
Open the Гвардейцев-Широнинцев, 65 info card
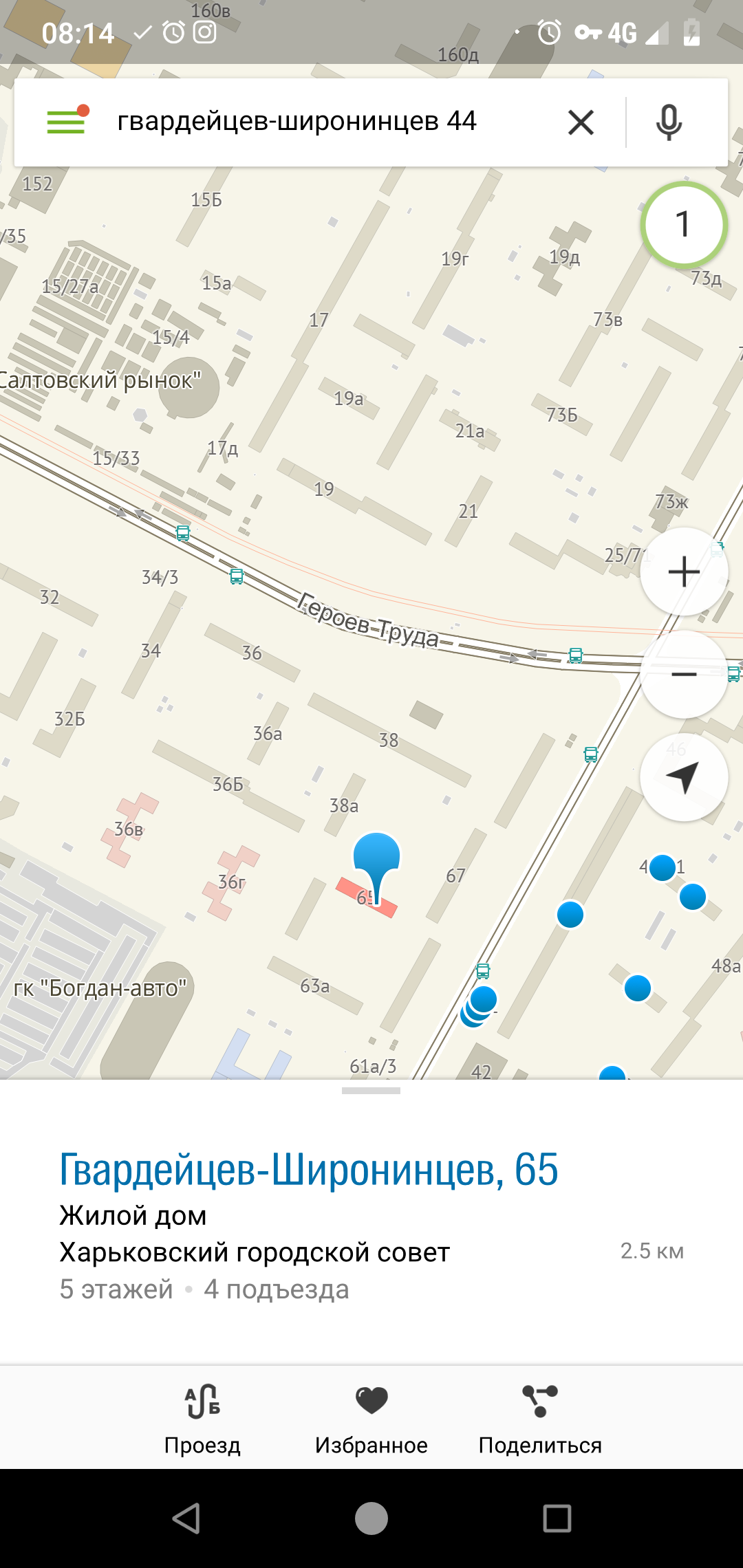click(309, 1169)
